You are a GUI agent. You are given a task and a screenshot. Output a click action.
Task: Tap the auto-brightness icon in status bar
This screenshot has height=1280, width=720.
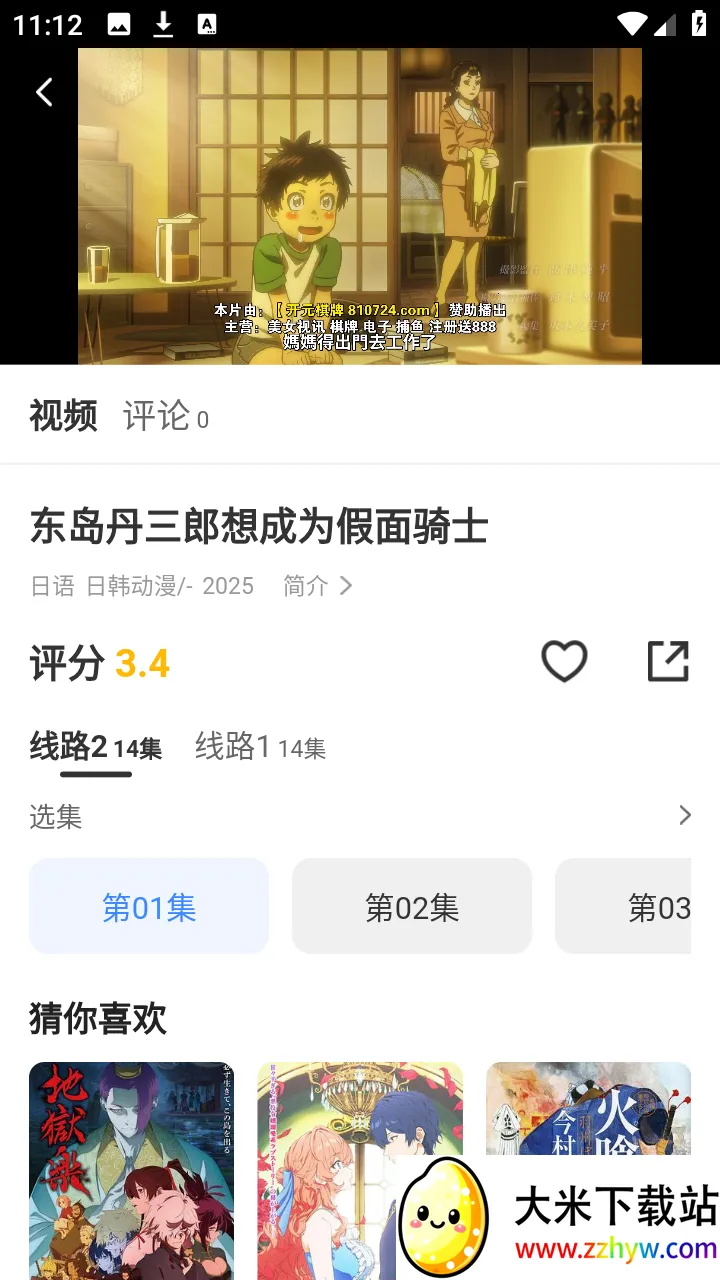(205, 22)
